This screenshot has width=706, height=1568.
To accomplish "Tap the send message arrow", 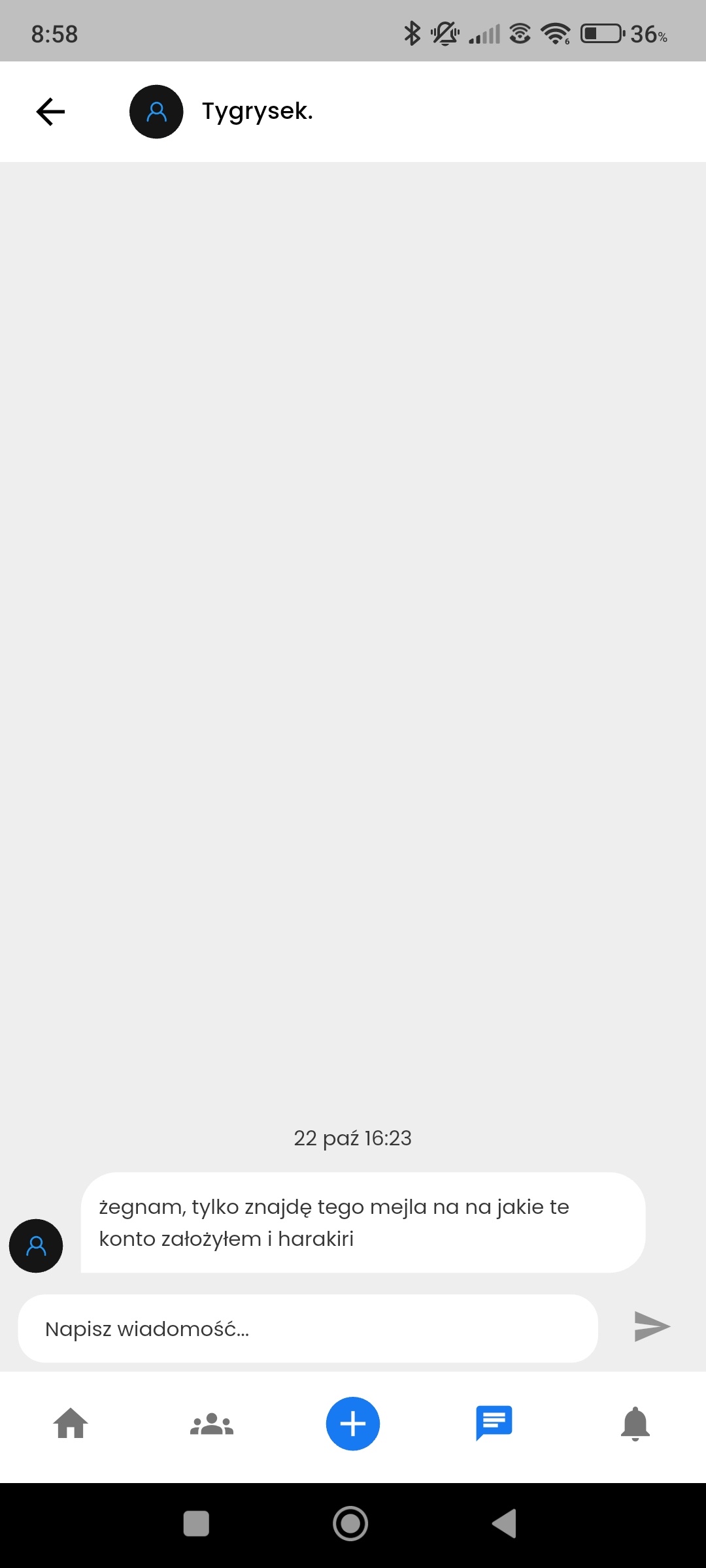I will pyautogui.click(x=652, y=1326).
